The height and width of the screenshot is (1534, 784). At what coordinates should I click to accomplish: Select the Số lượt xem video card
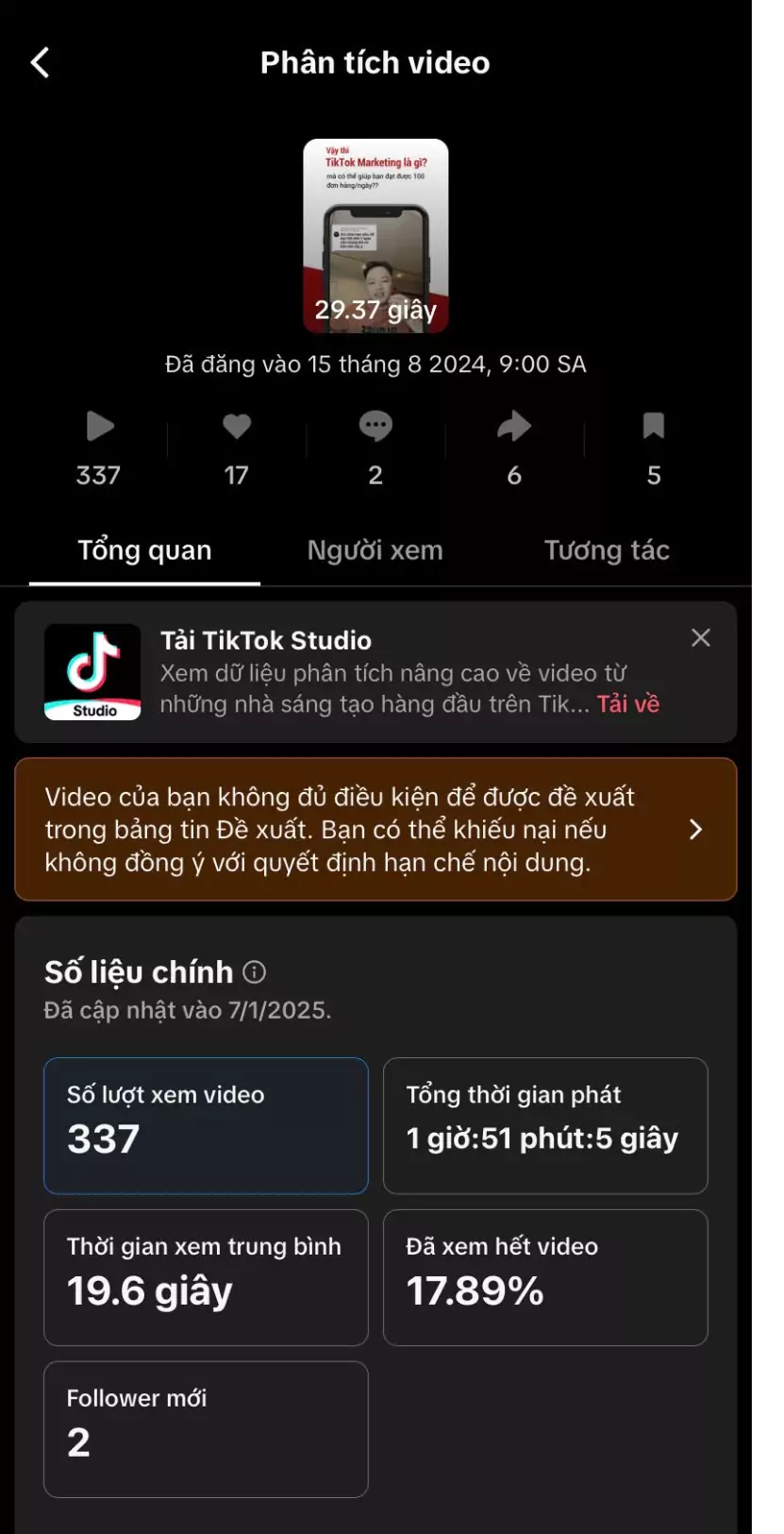point(206,1125)
